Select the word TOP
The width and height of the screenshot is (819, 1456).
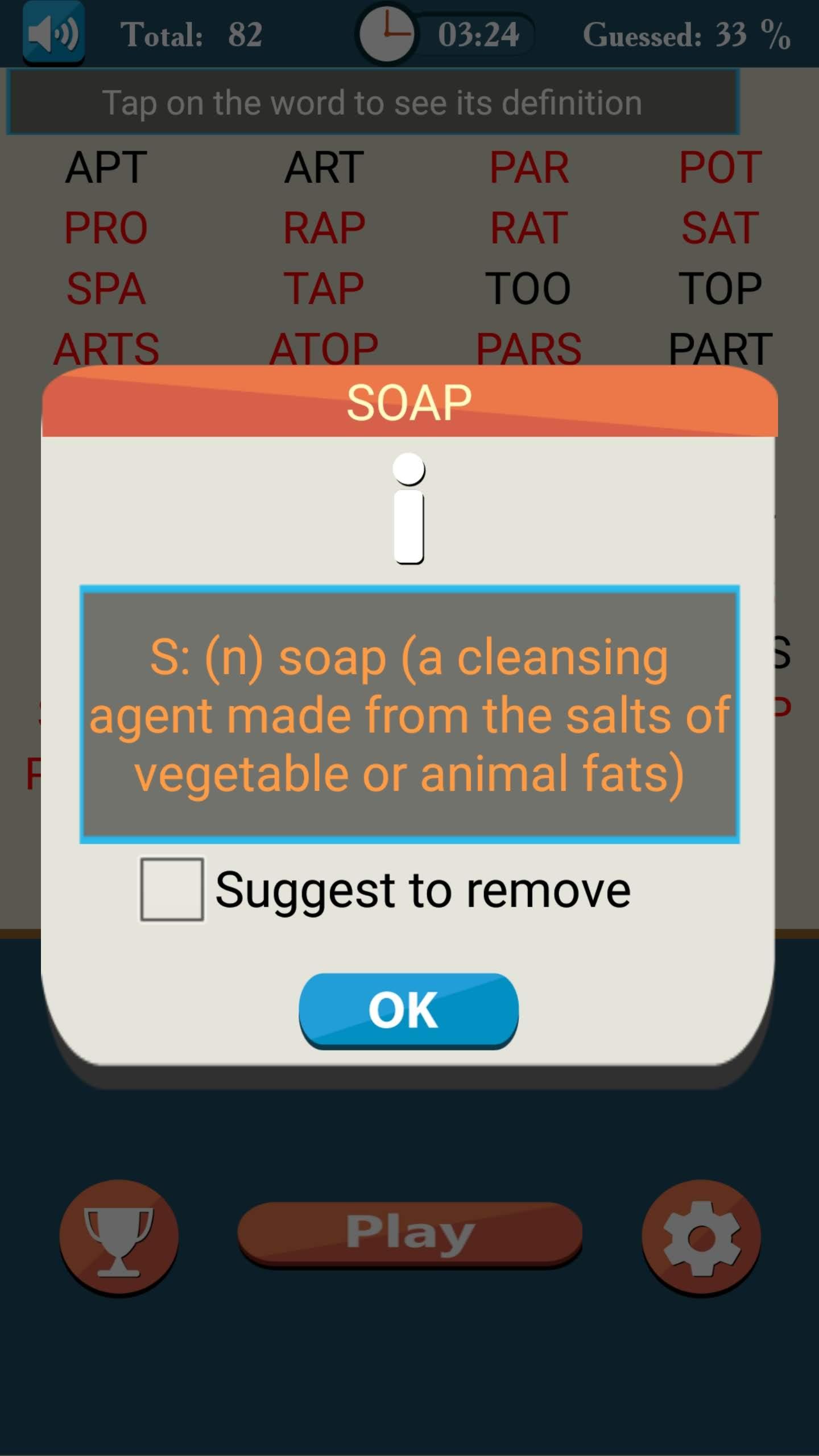(720, 288)
